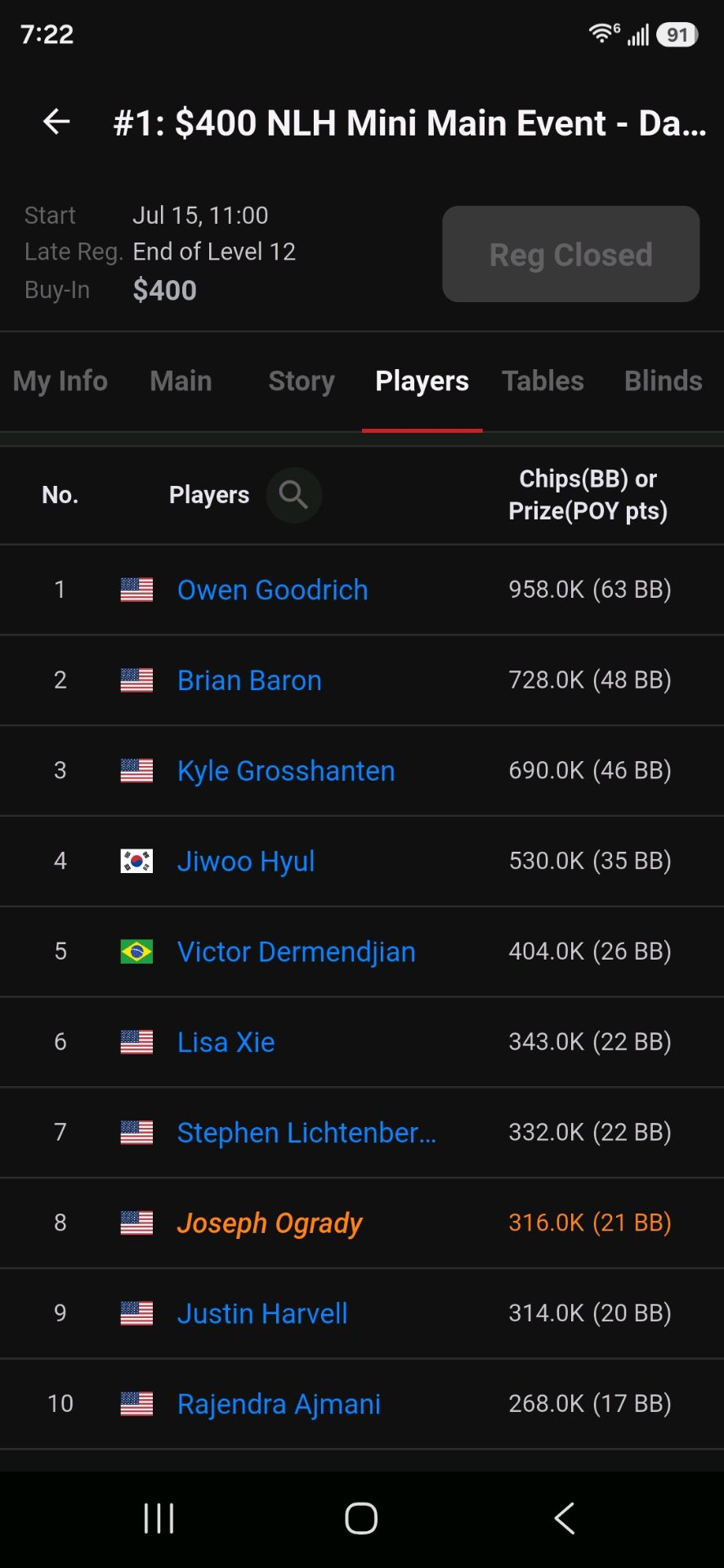The width and height of the screenshot is (724, 1568).
Task: View Kyle Grosshanten's player details
Action: 286,771
